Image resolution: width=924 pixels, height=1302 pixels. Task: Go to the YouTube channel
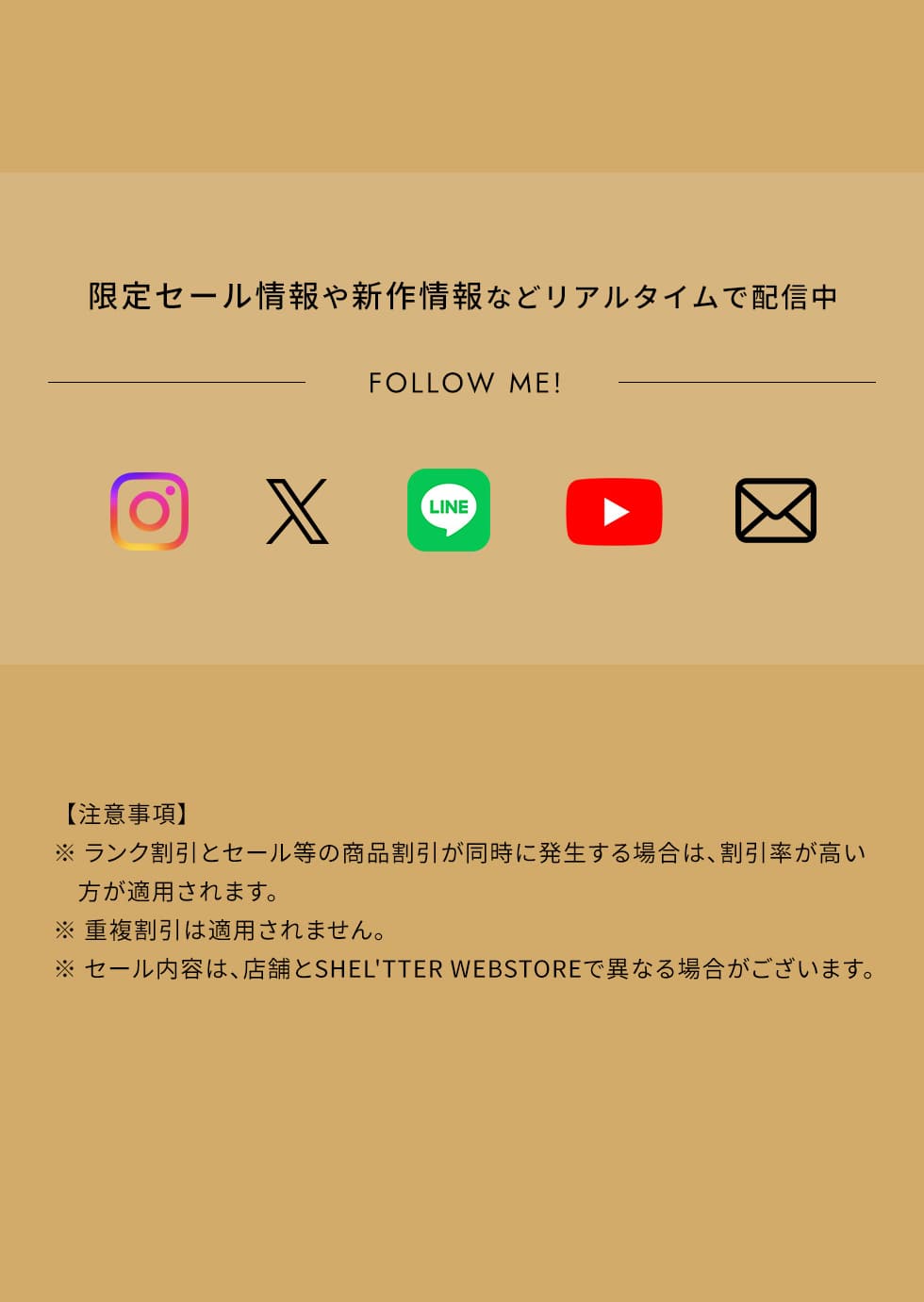pos(614,511)
